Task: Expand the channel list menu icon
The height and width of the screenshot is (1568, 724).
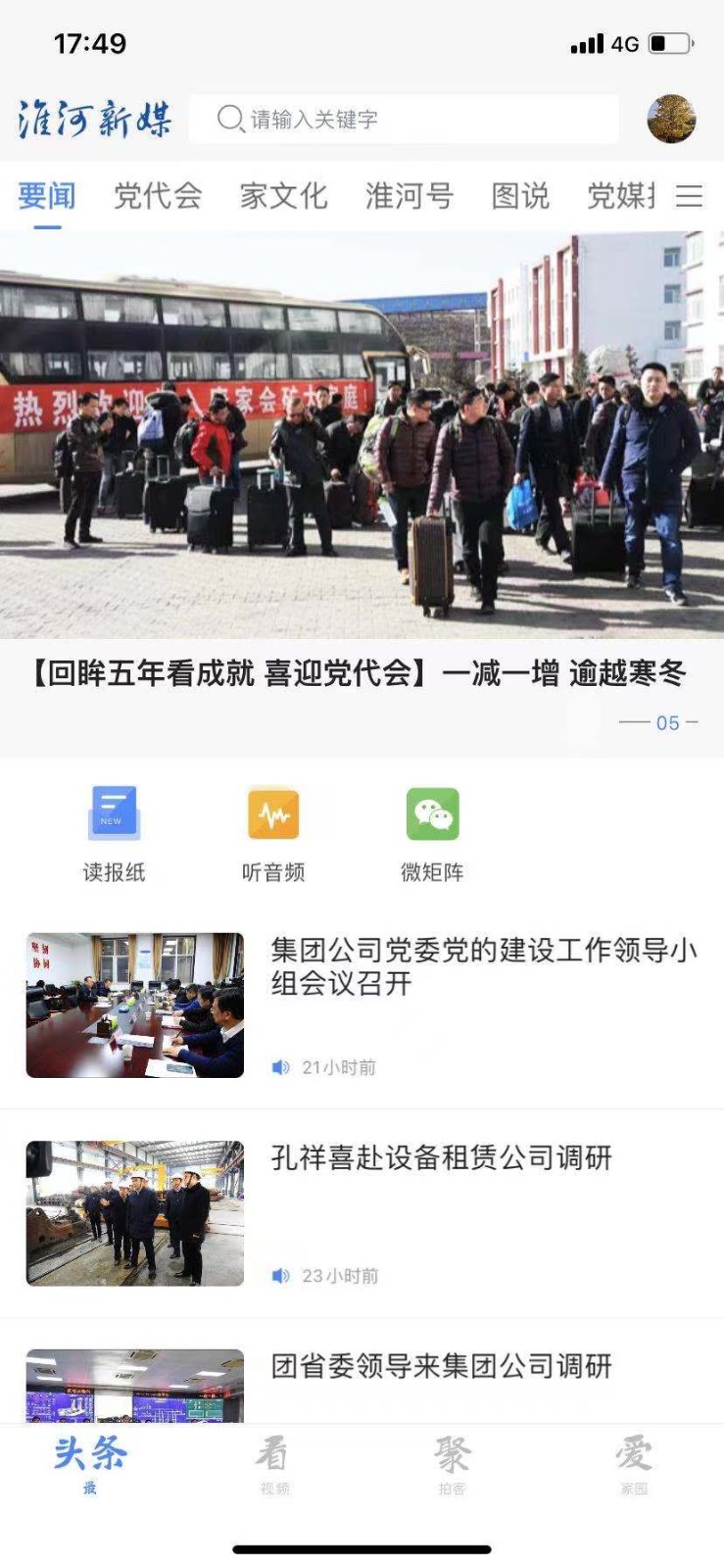Action: [x=690, y=196]
